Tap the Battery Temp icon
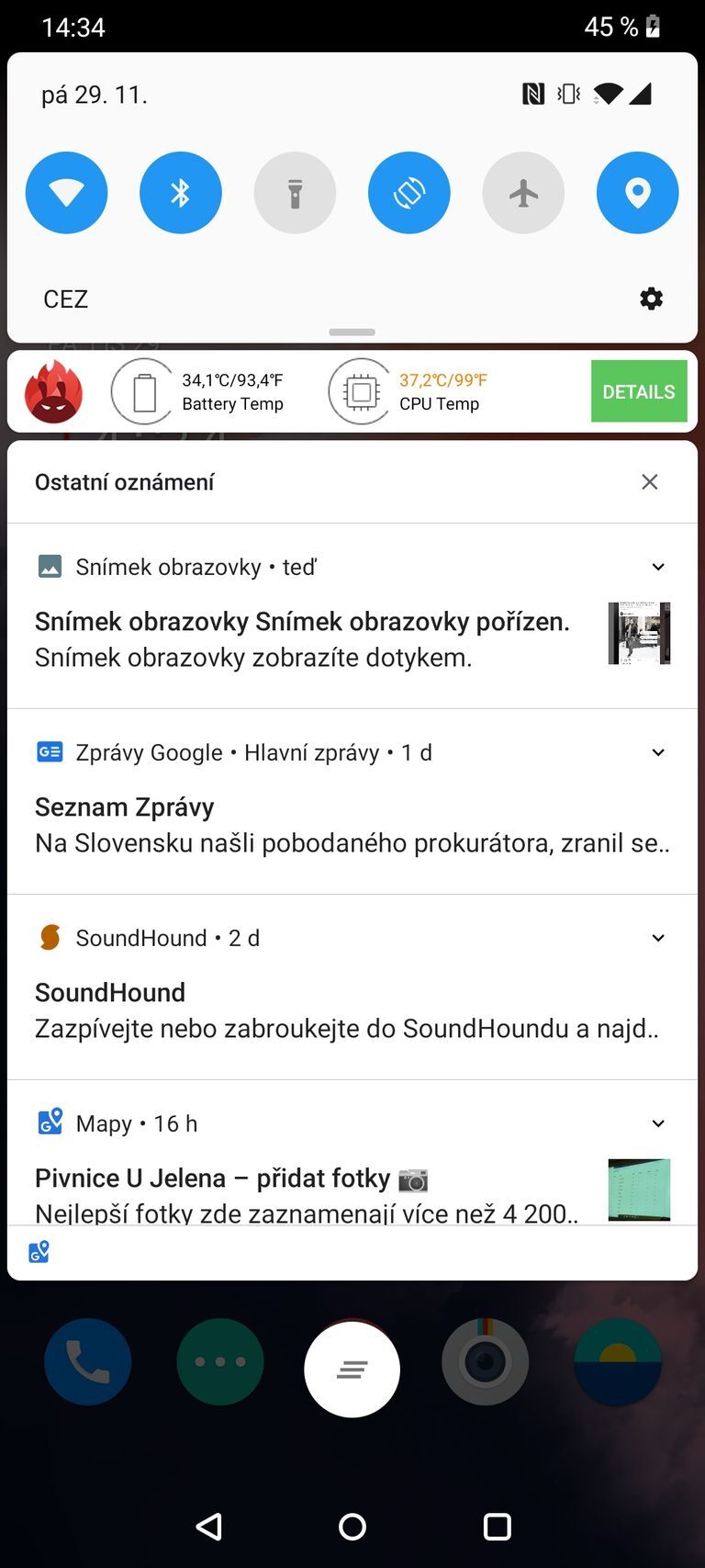This screenshot has width=705, height=1568. 143,391
